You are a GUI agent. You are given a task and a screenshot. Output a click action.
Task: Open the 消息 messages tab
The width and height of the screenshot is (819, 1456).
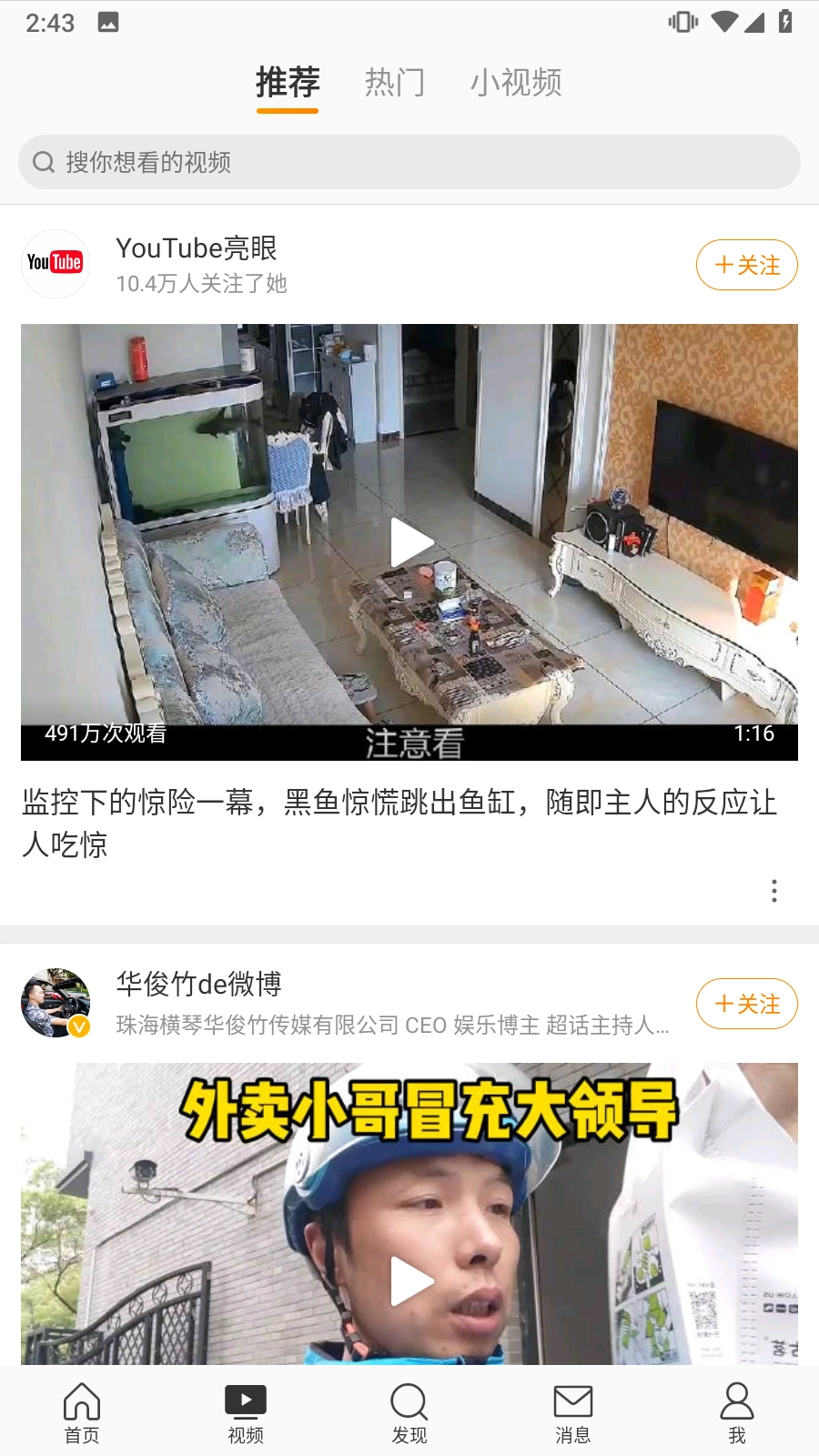point(573,1412)
